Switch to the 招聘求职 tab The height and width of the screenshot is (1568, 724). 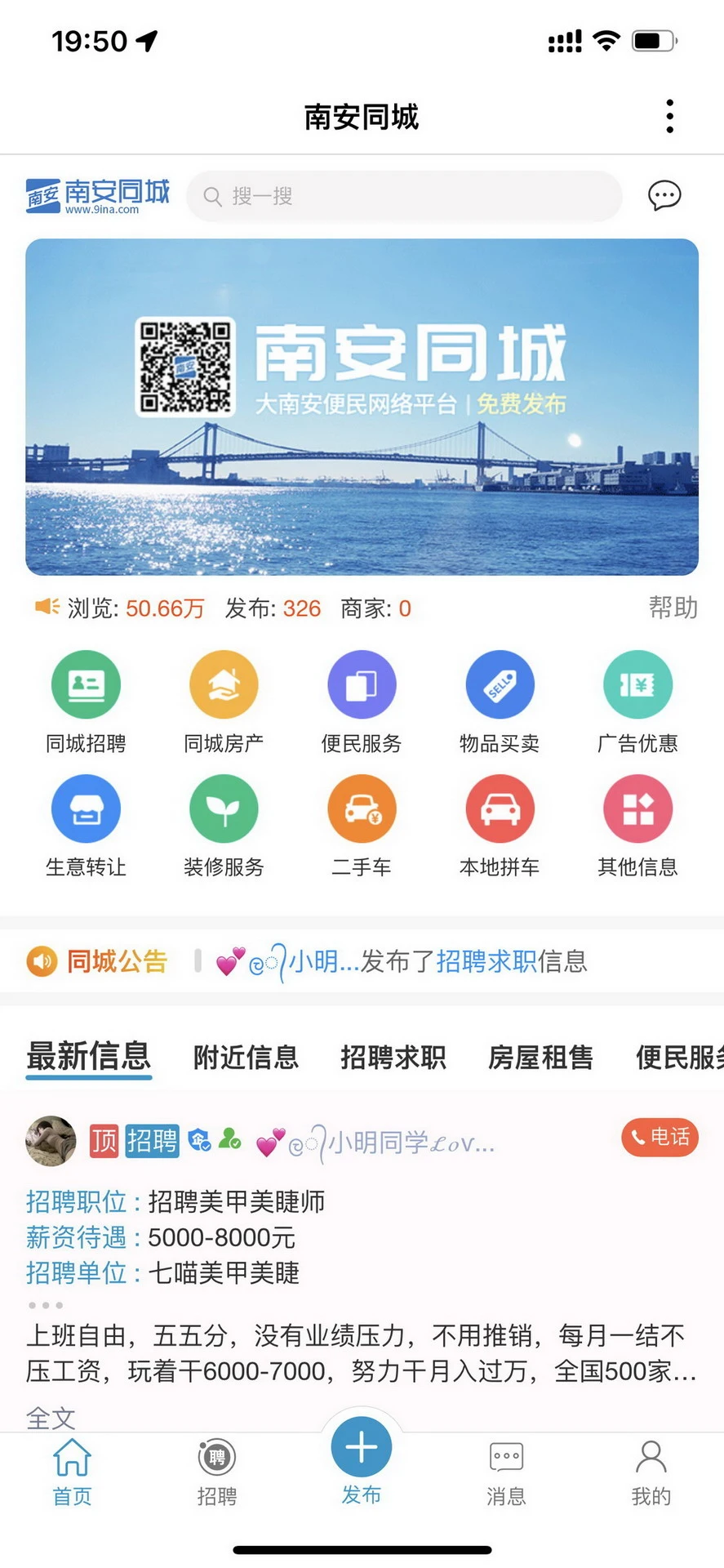pyautogui.click(x=393, y=1057)
